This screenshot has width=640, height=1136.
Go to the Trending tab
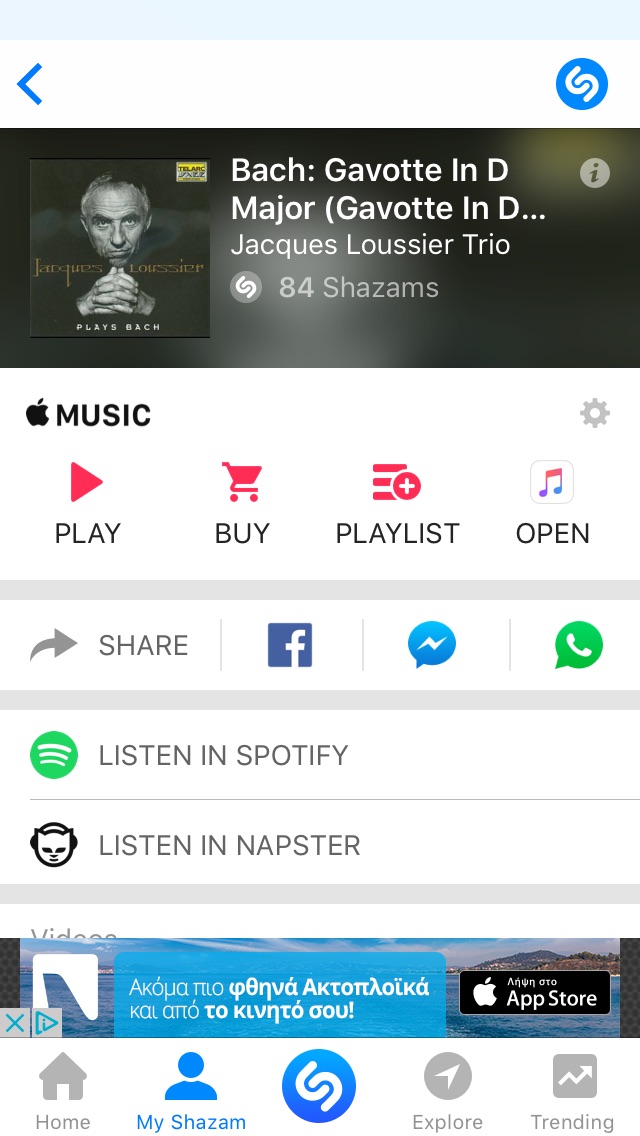point(572,1092)
